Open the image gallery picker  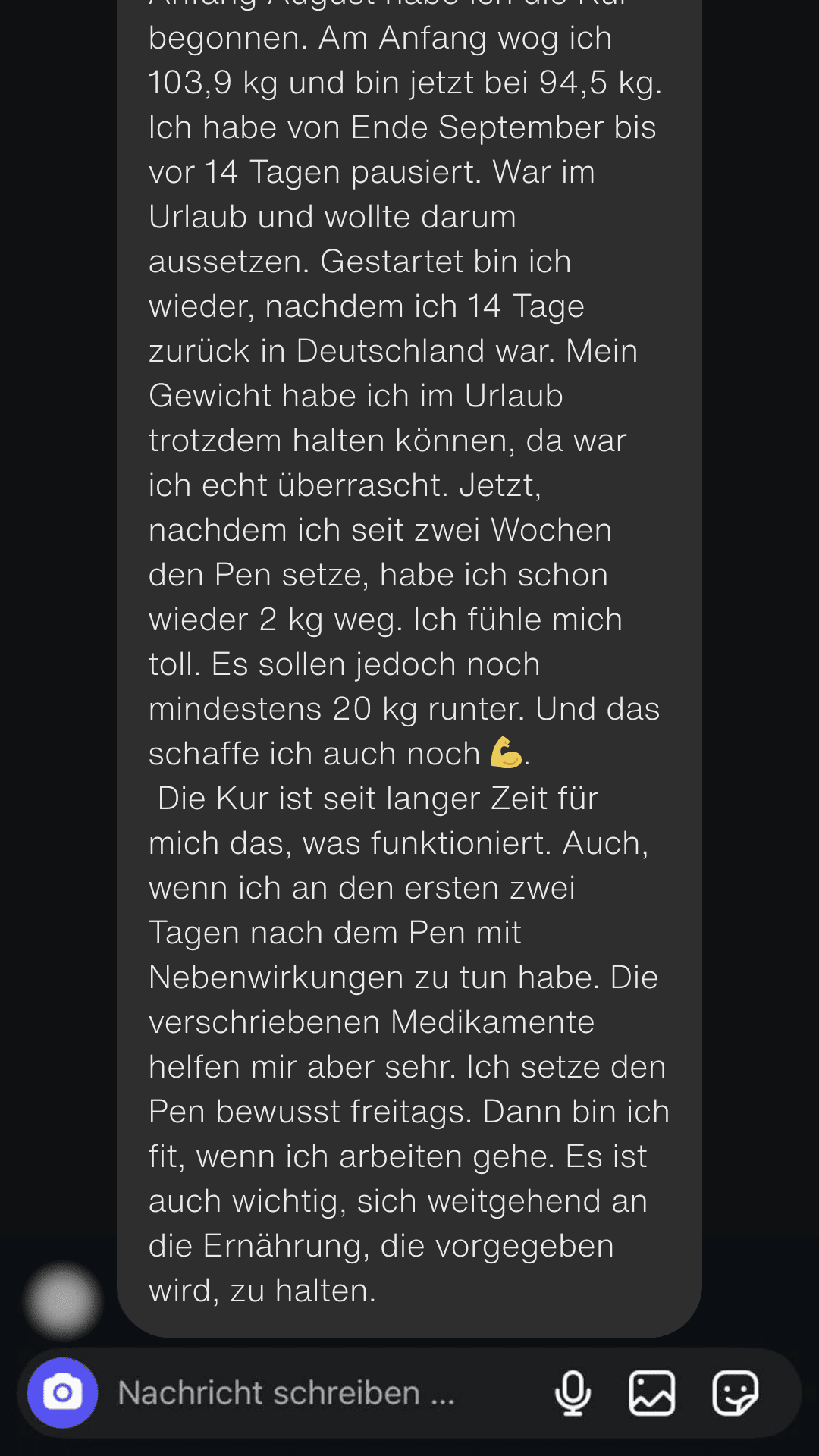652,1393
